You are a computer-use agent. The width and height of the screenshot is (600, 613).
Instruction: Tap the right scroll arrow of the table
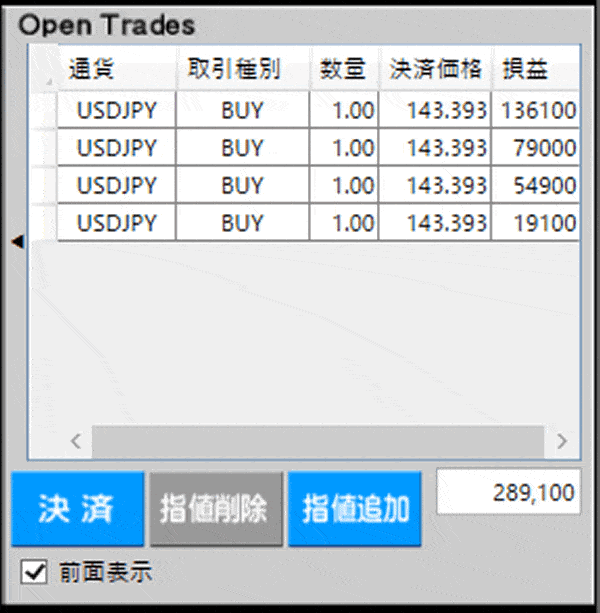(562, 440)
